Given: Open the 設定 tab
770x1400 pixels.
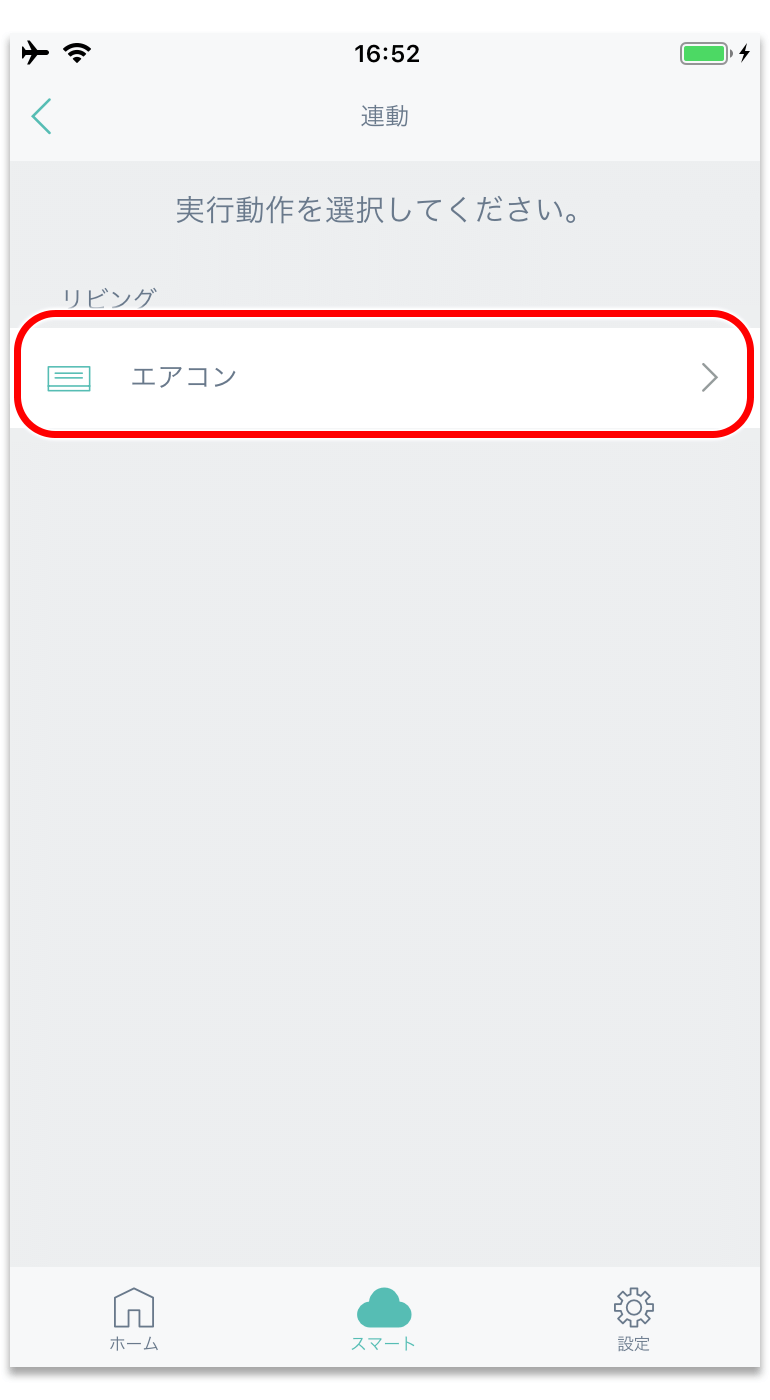Looking at the screenshot, I should (x=634, y=1320).
